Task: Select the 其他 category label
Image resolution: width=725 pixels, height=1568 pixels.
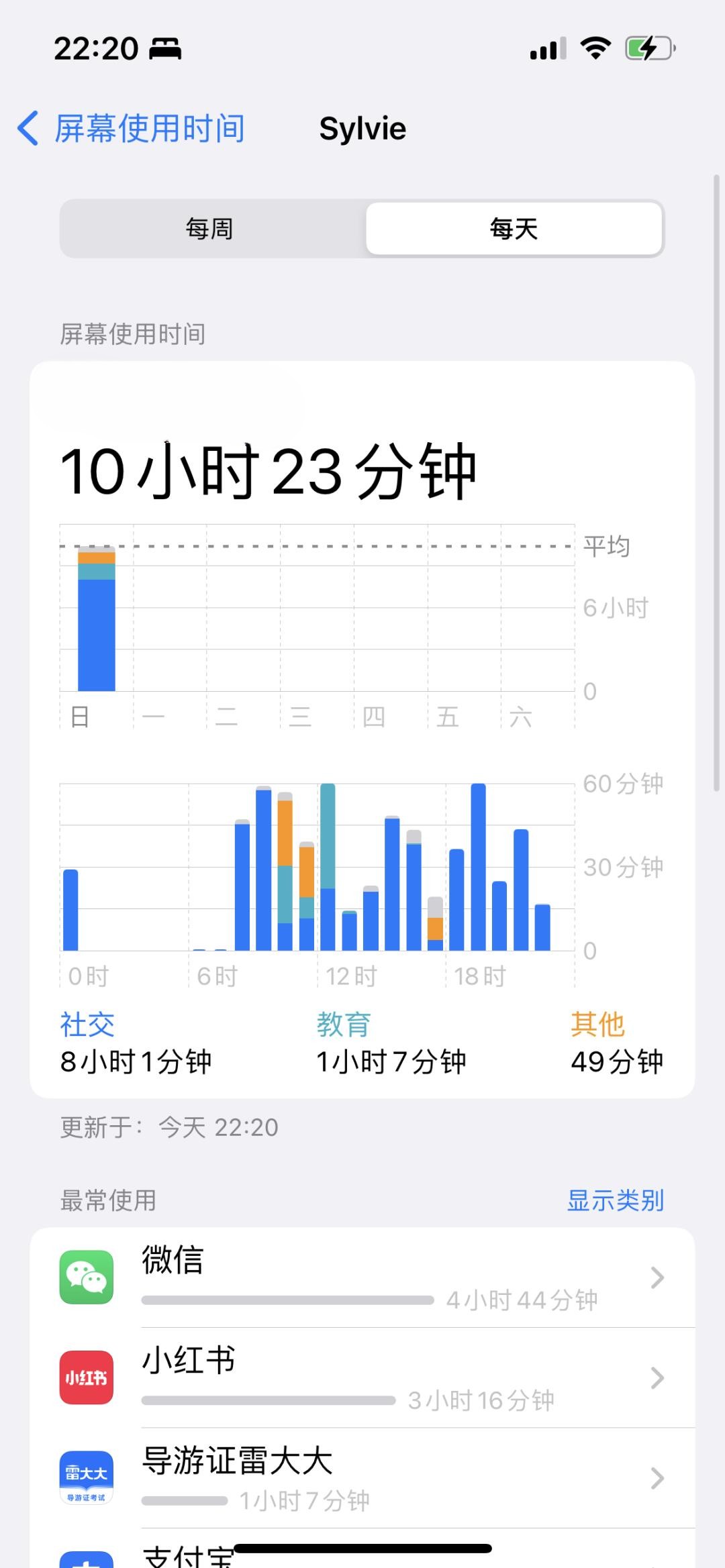Action: click(x=597, y=1024)
